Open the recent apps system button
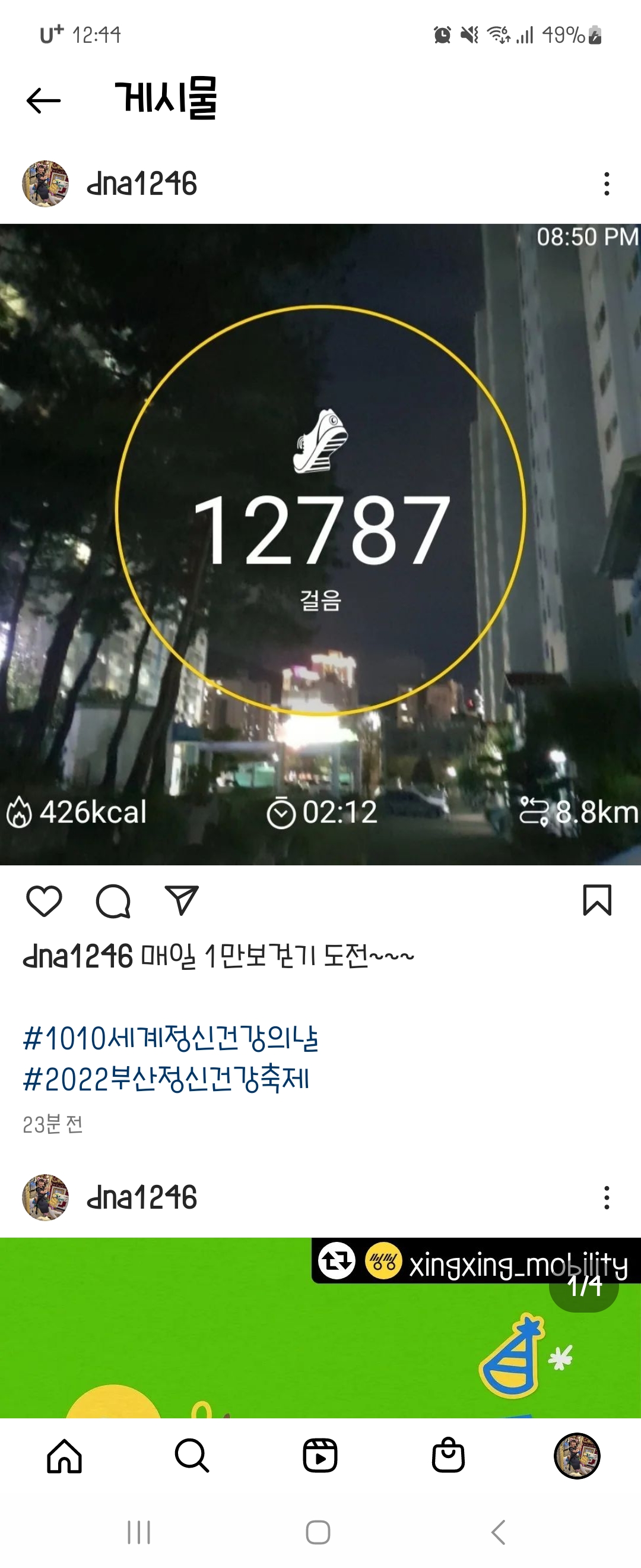The image size is (641, 1568). click(x=139, y=1532)
